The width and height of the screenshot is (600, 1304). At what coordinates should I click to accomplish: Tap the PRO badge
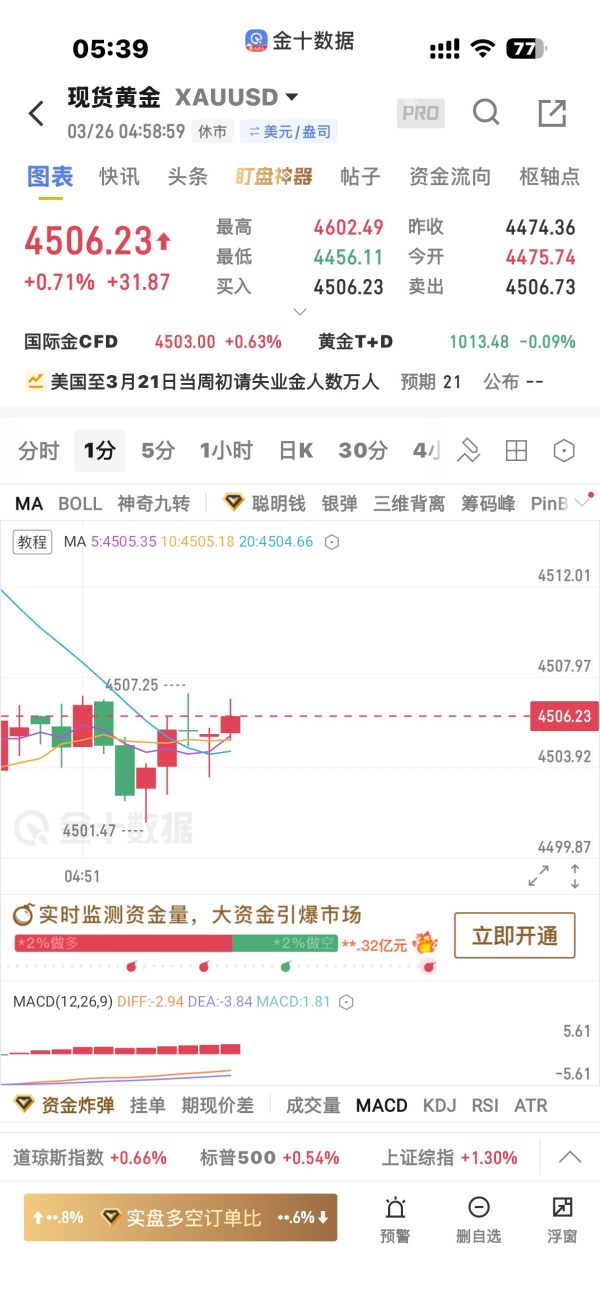pyautogui.click(x=421, y=113)
